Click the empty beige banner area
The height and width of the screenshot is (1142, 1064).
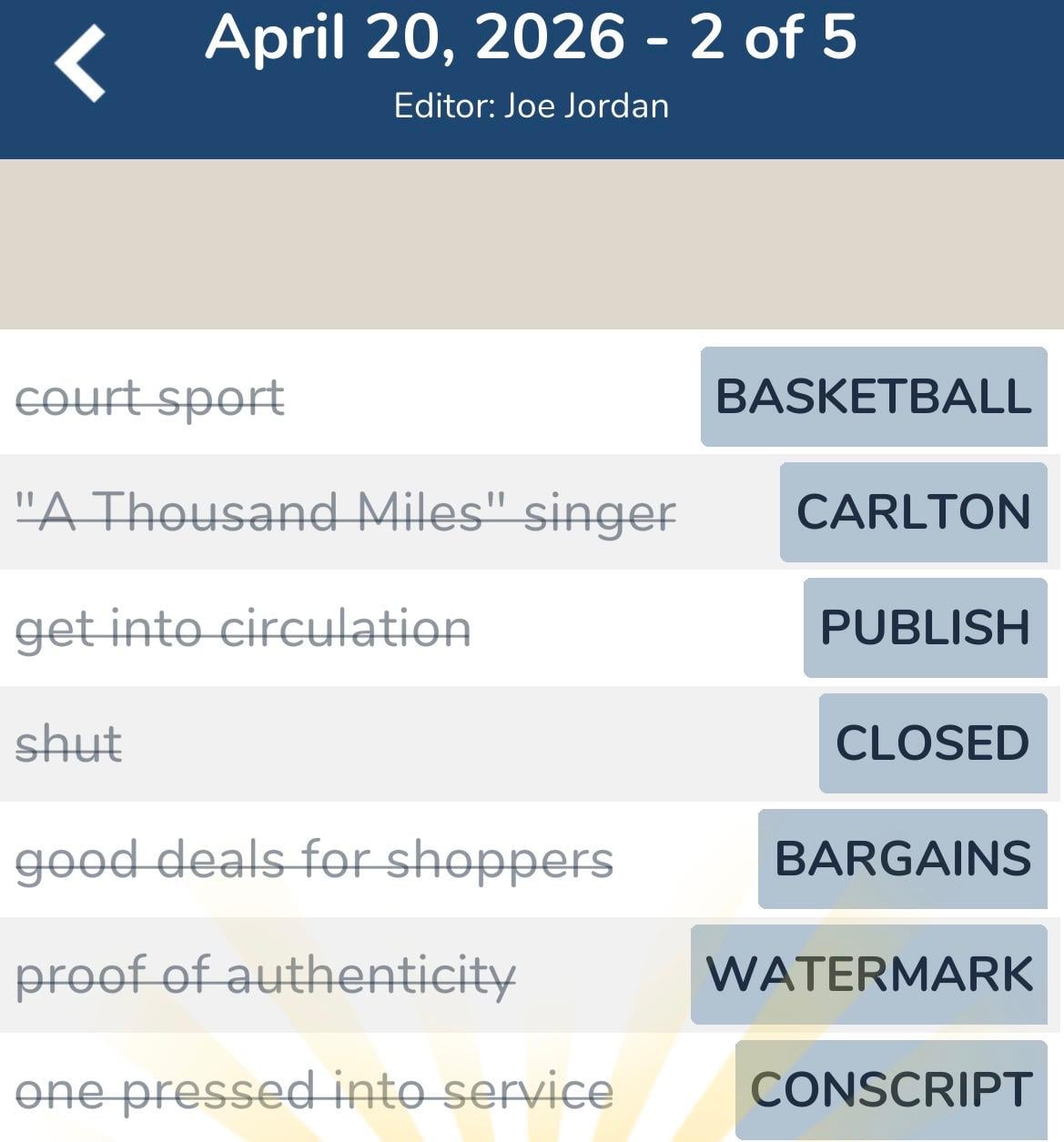[x=532, y=241]
